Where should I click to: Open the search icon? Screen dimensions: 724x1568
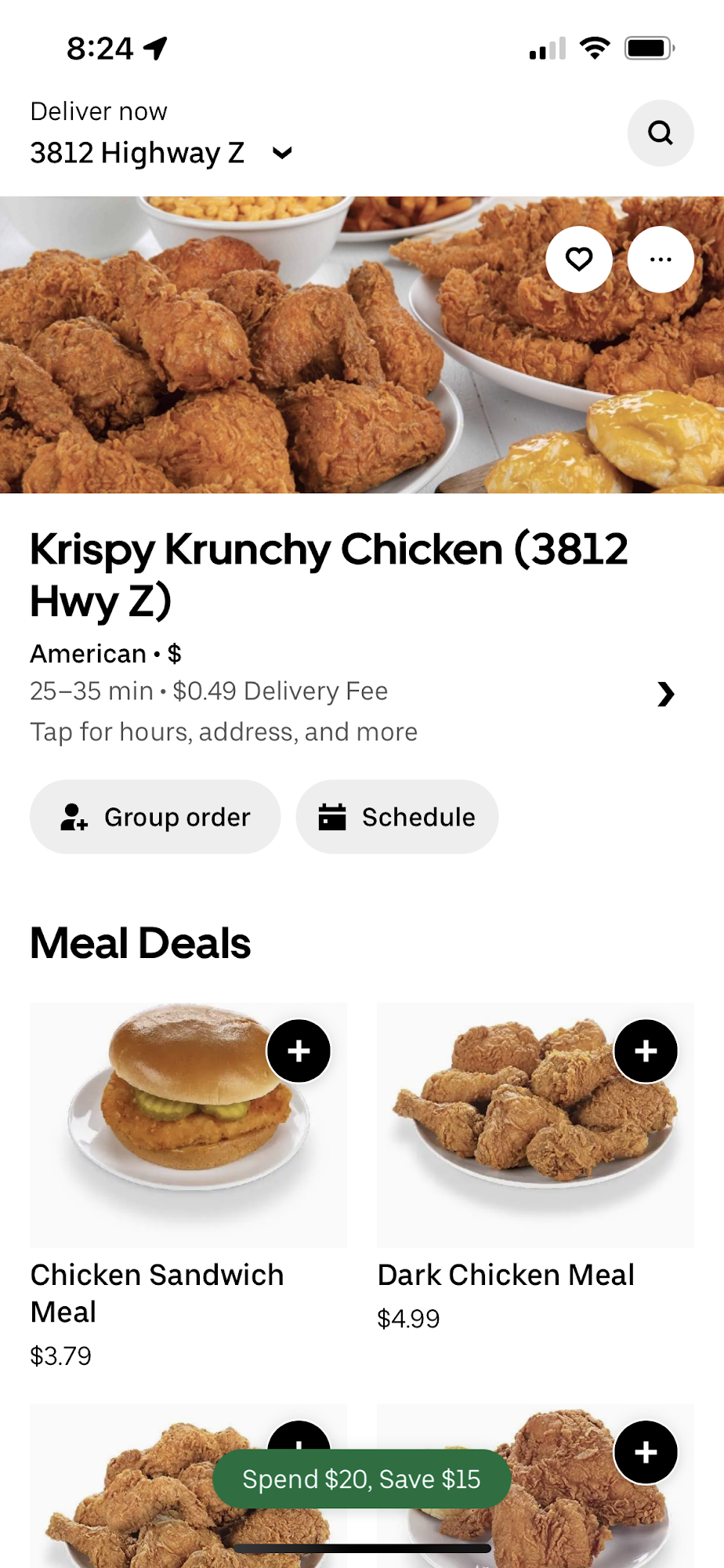tap(660, 133)
